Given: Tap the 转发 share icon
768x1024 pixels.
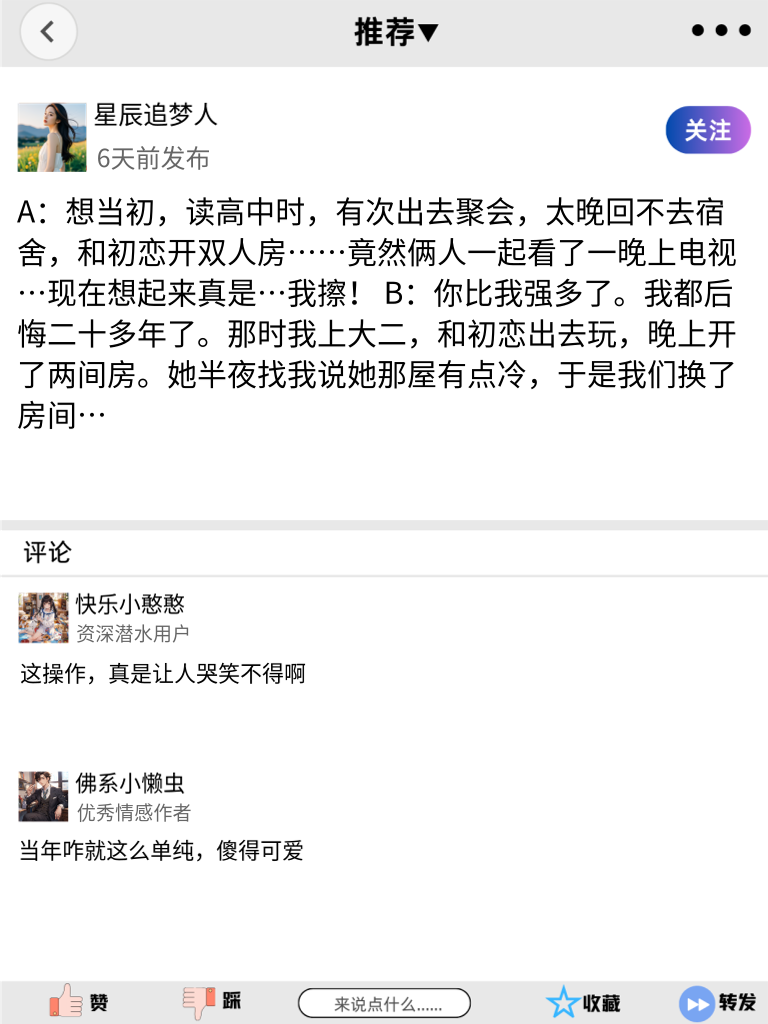Looking at the screenshot, I should tap(696, 1002).
